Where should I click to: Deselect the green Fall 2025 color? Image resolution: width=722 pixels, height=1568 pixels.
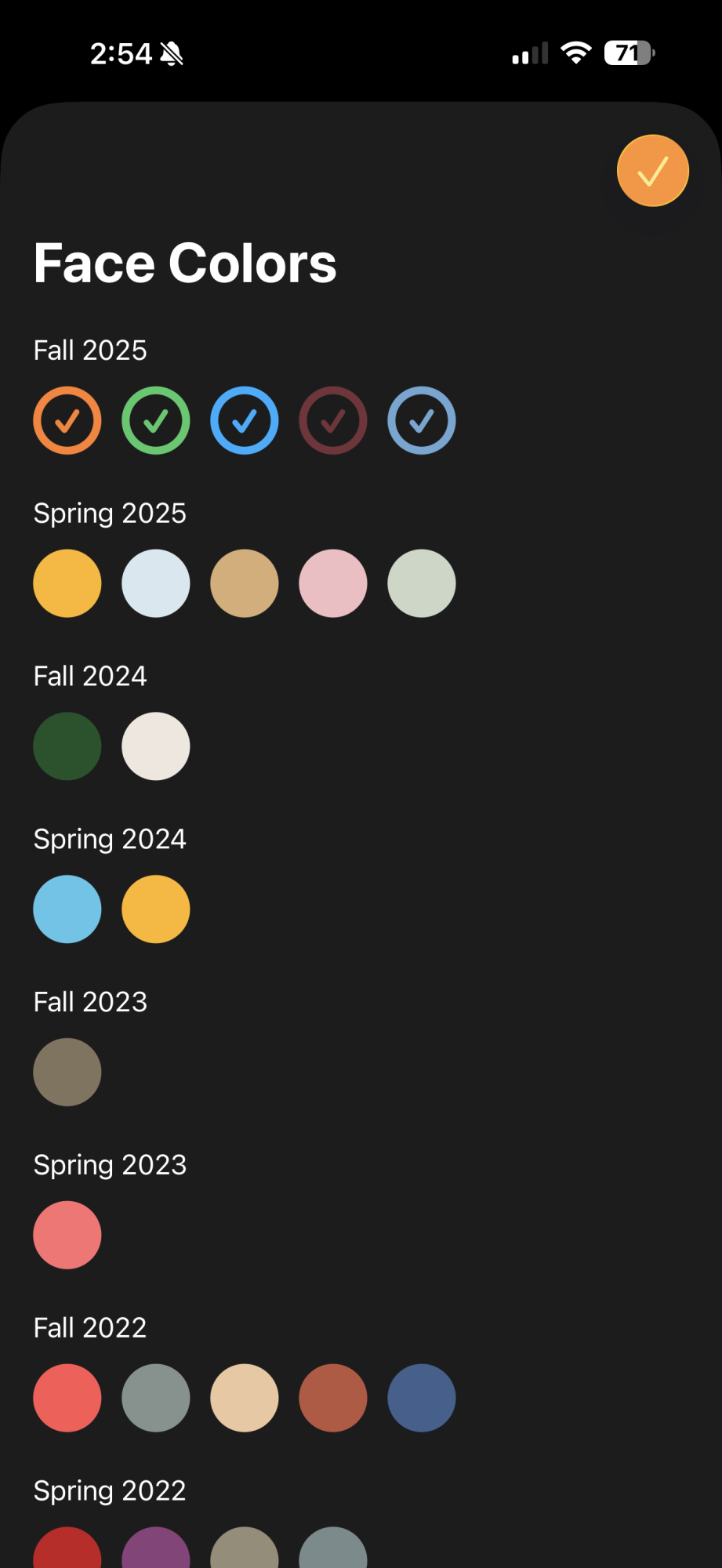click(156, 420)
